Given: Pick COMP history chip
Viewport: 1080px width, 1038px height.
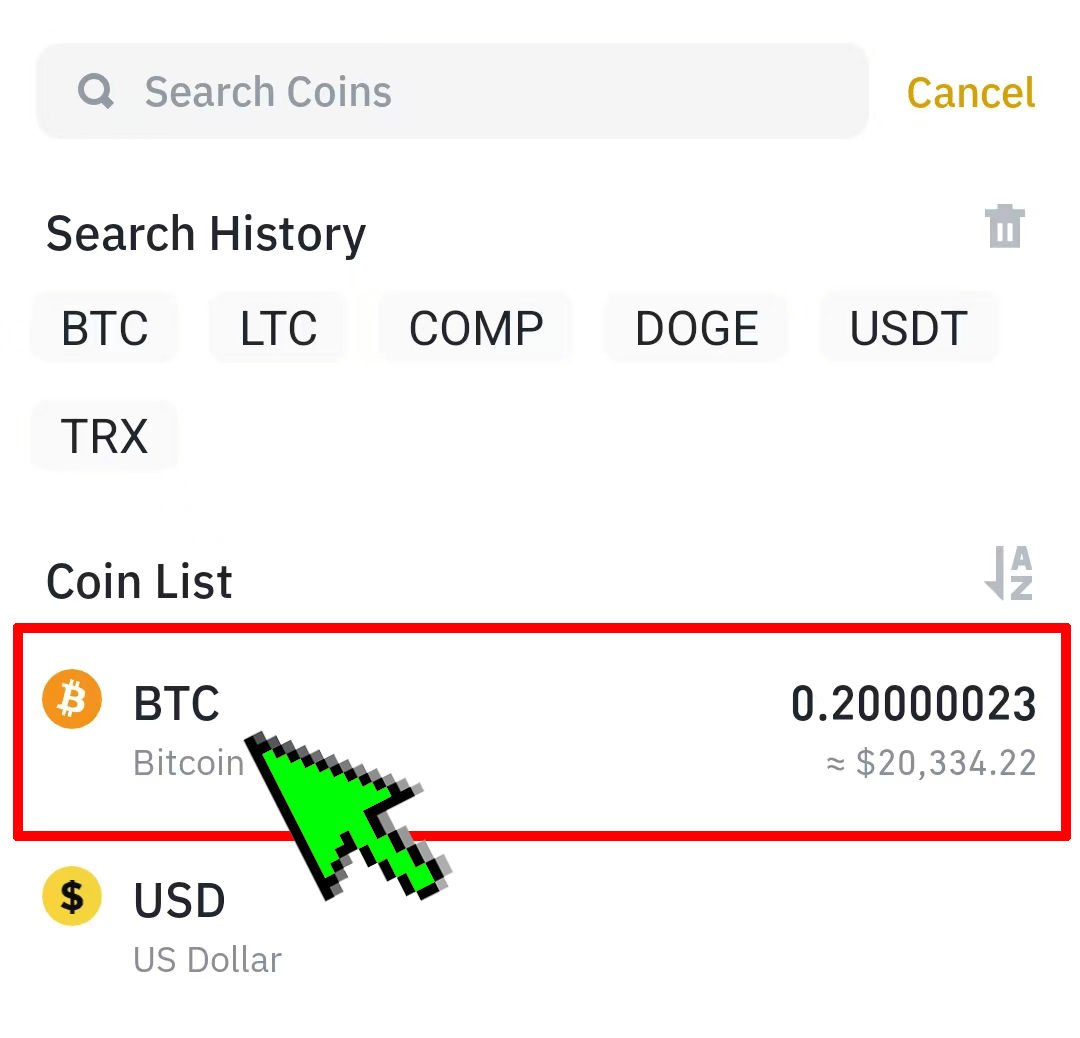Looking at the screenshot, I should (476, 328).
